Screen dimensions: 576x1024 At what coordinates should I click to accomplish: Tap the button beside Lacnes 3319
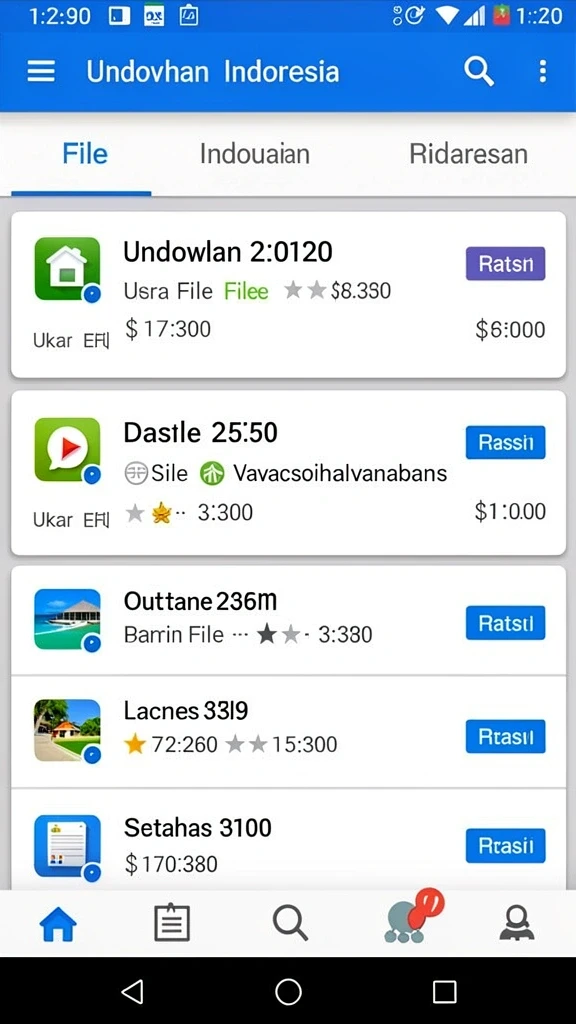pos(505,737)
